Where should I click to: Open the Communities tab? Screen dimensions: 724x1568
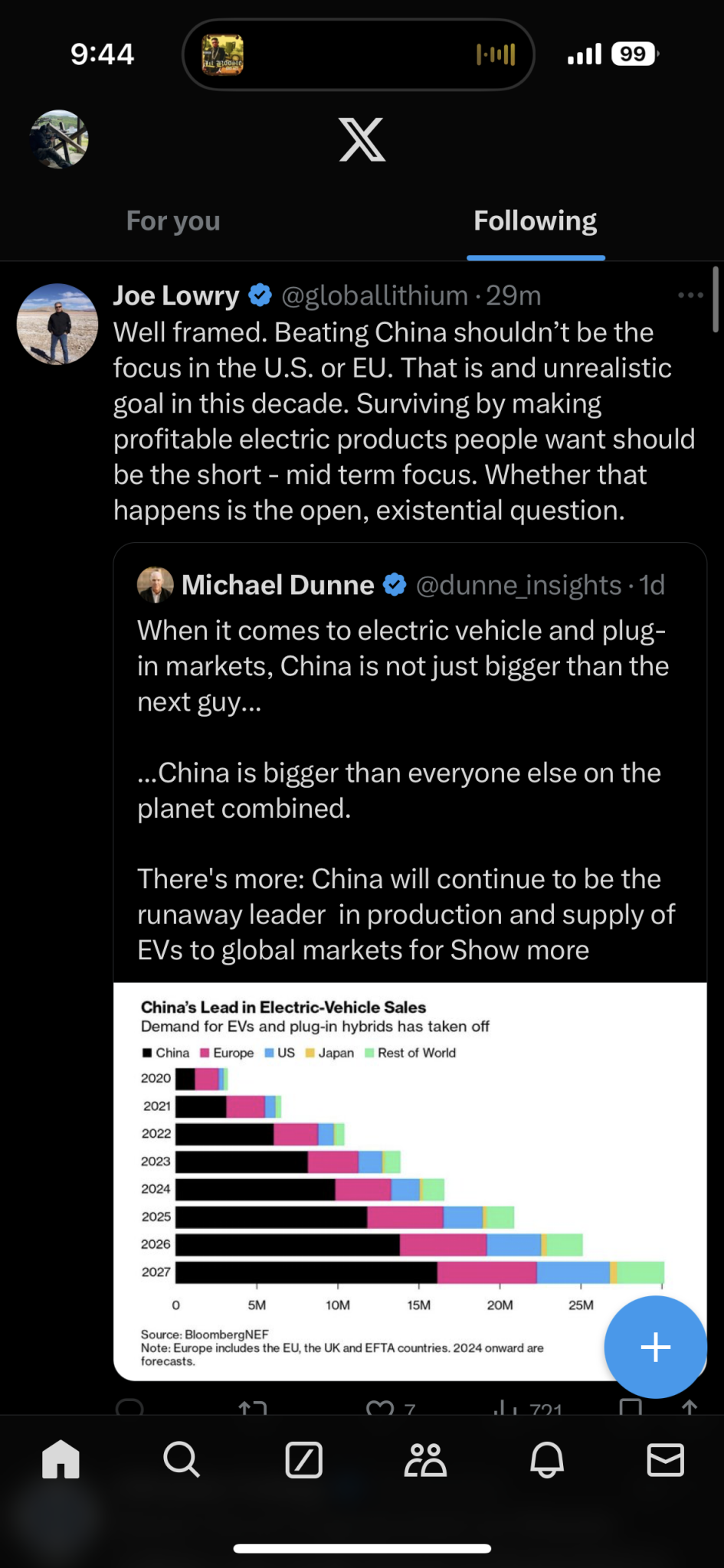pos(424,1459)
